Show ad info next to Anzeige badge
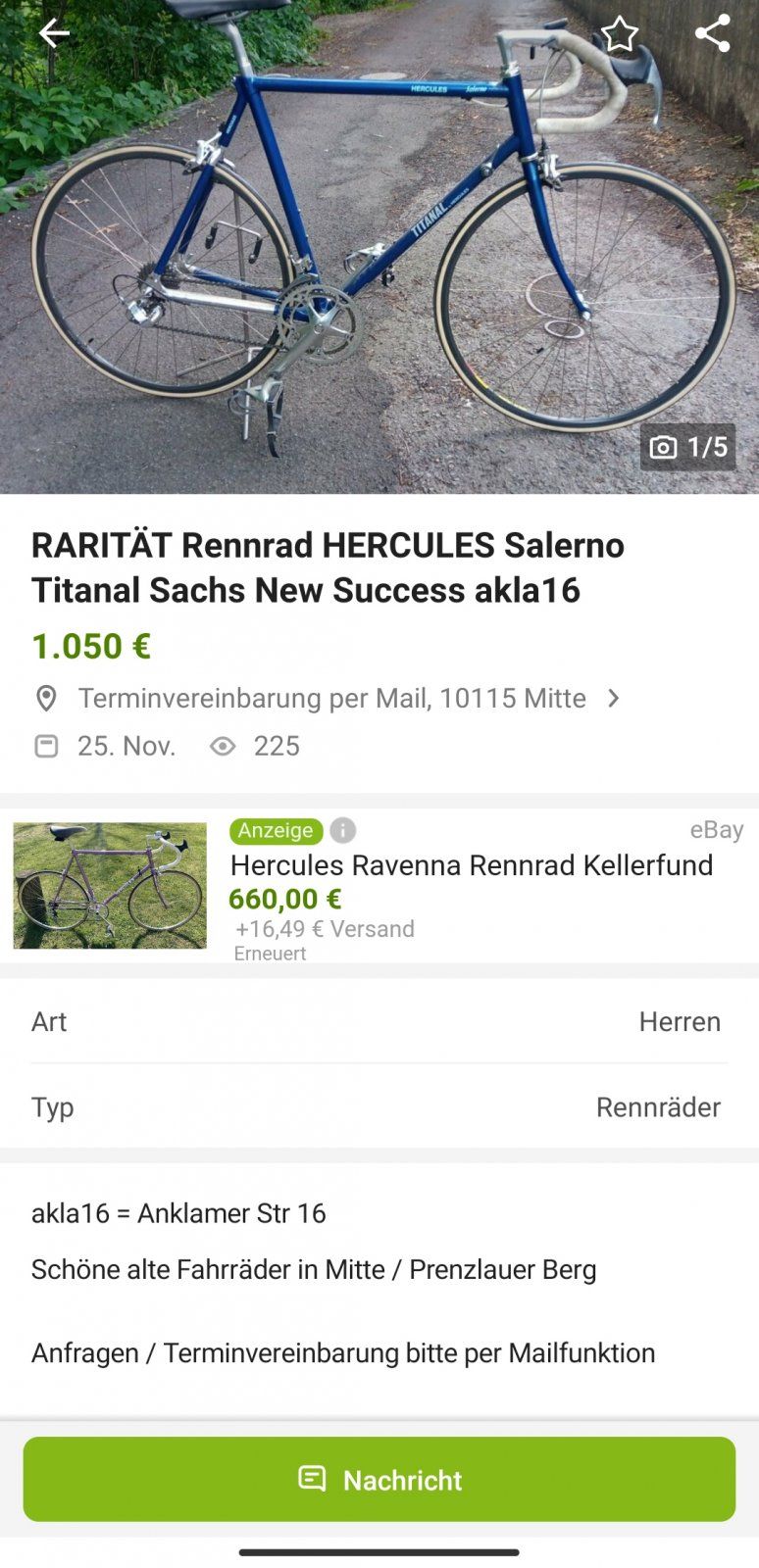 point(342,830)
